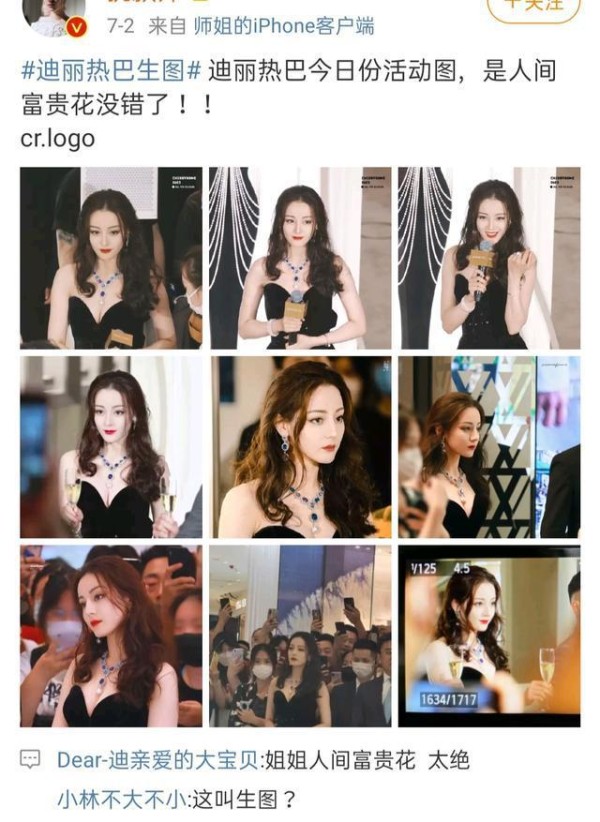Open the poster's profile avatar
Screen dimensions: 600x822
43,14
